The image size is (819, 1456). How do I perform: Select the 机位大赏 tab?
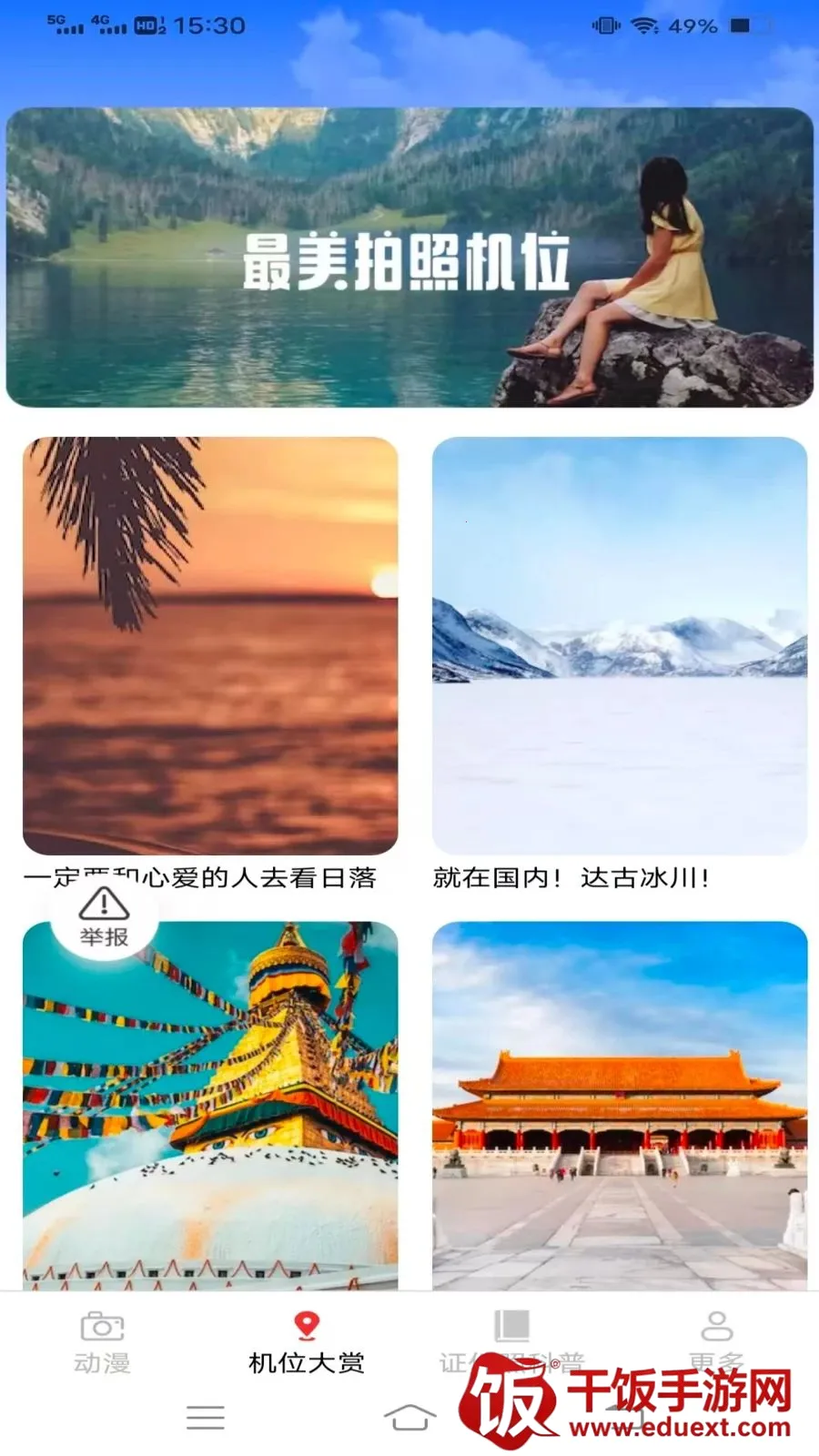307,1343
